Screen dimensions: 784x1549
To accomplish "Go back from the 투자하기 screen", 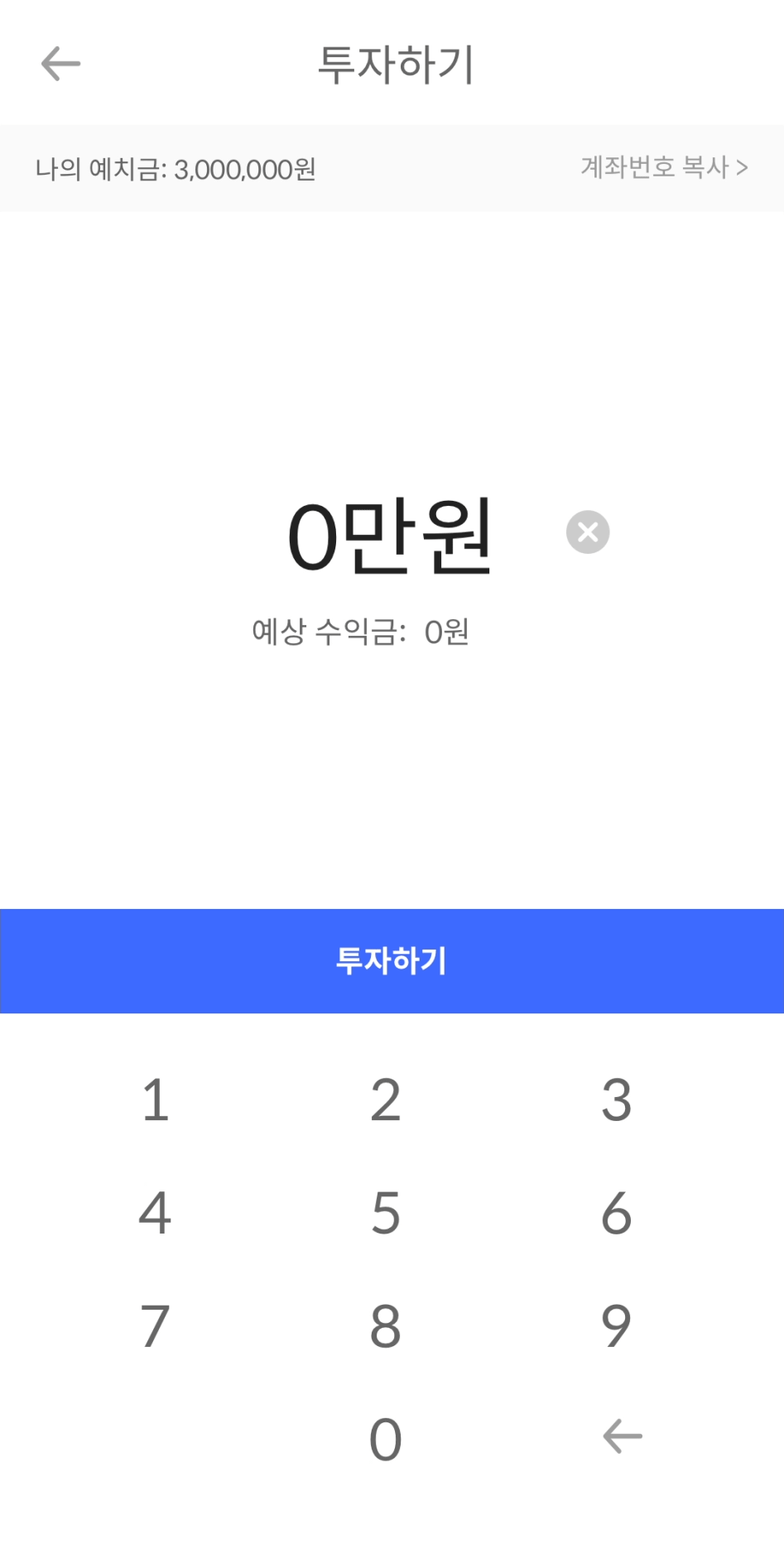I will pyautogui.click(x=60, y=64).
